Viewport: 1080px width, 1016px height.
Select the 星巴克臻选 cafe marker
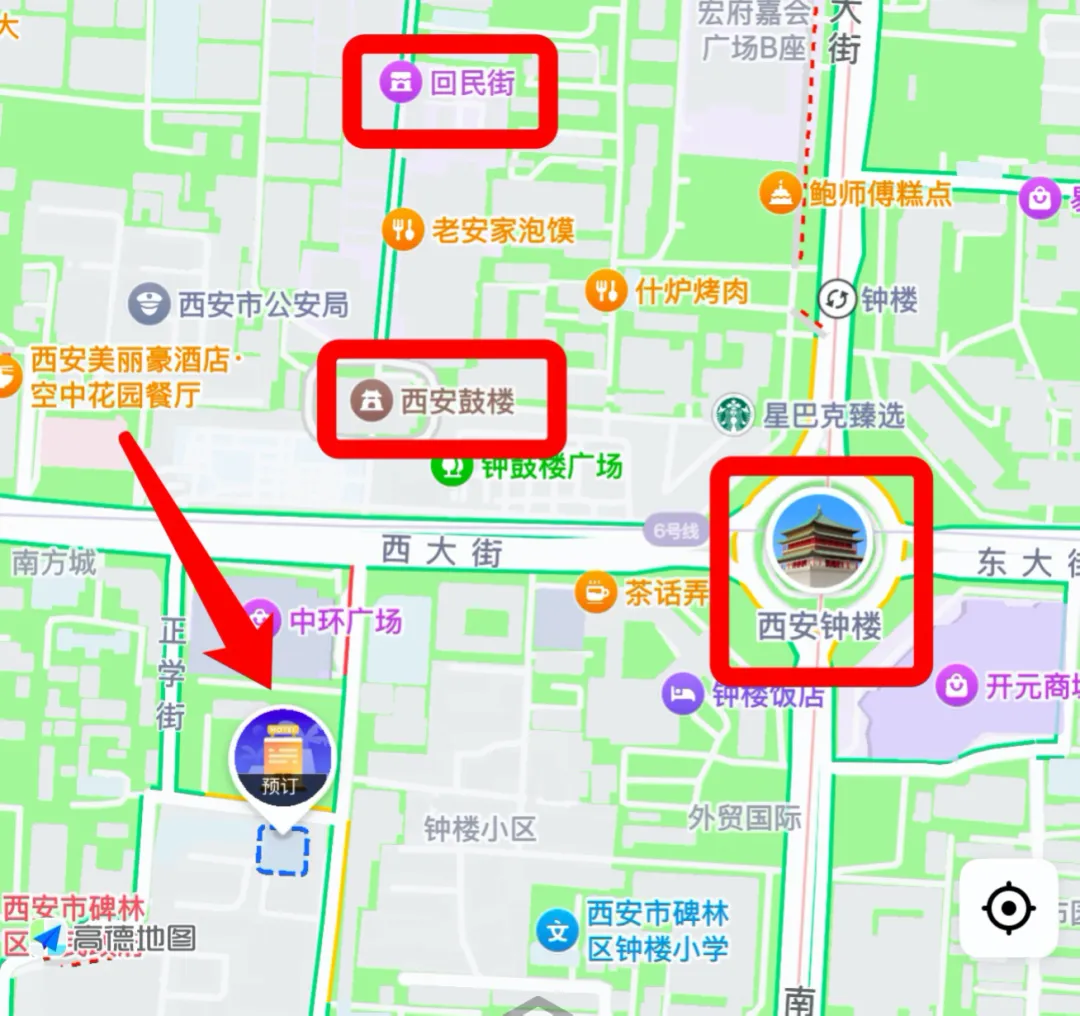(733, 414)
